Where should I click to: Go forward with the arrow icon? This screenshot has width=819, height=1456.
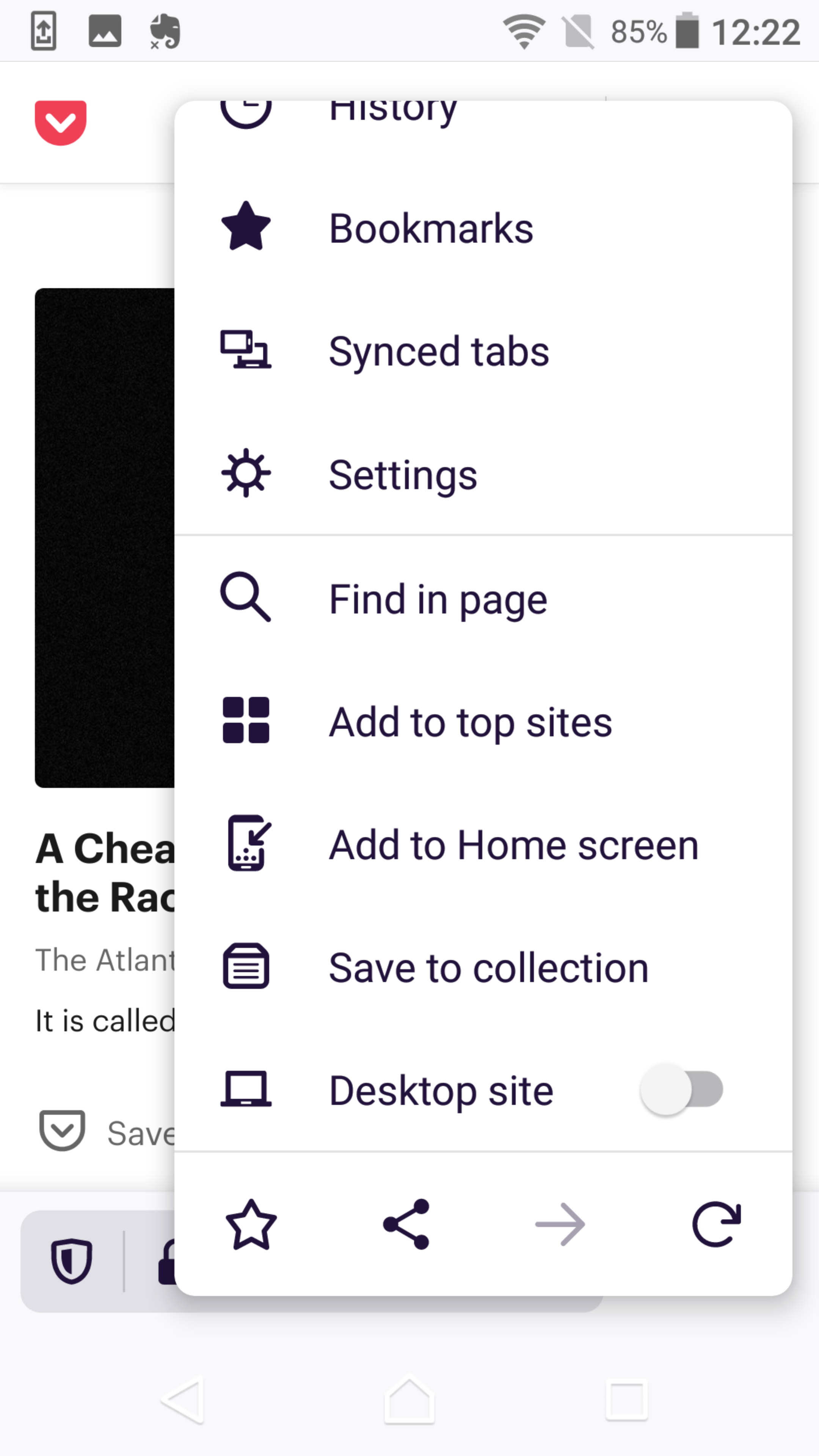pos(561,1224)
